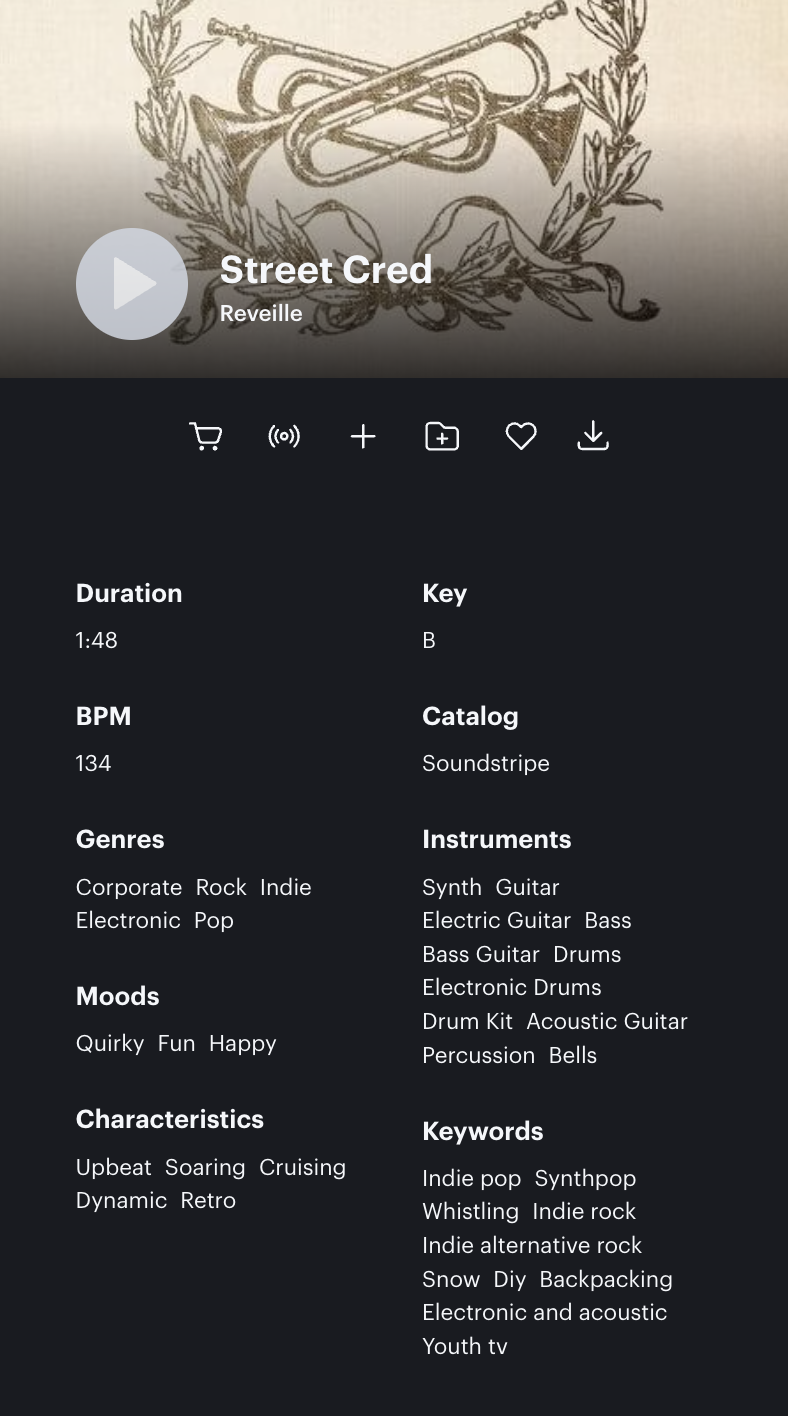Download the Street Cred track
Screen dimensions: 788x1416
(x=593, y=436)
